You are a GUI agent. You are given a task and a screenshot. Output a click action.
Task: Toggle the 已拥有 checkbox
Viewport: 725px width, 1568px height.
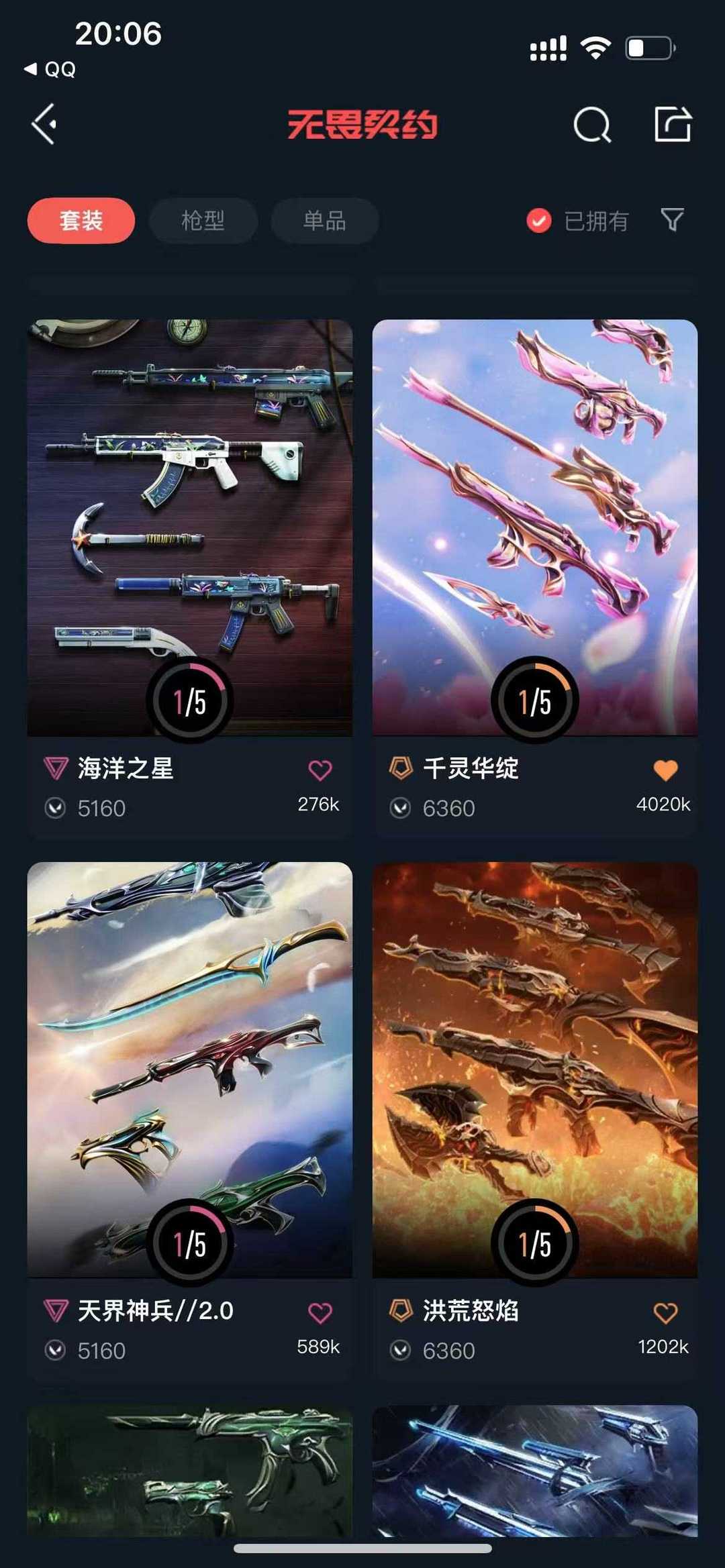(577, 221)
